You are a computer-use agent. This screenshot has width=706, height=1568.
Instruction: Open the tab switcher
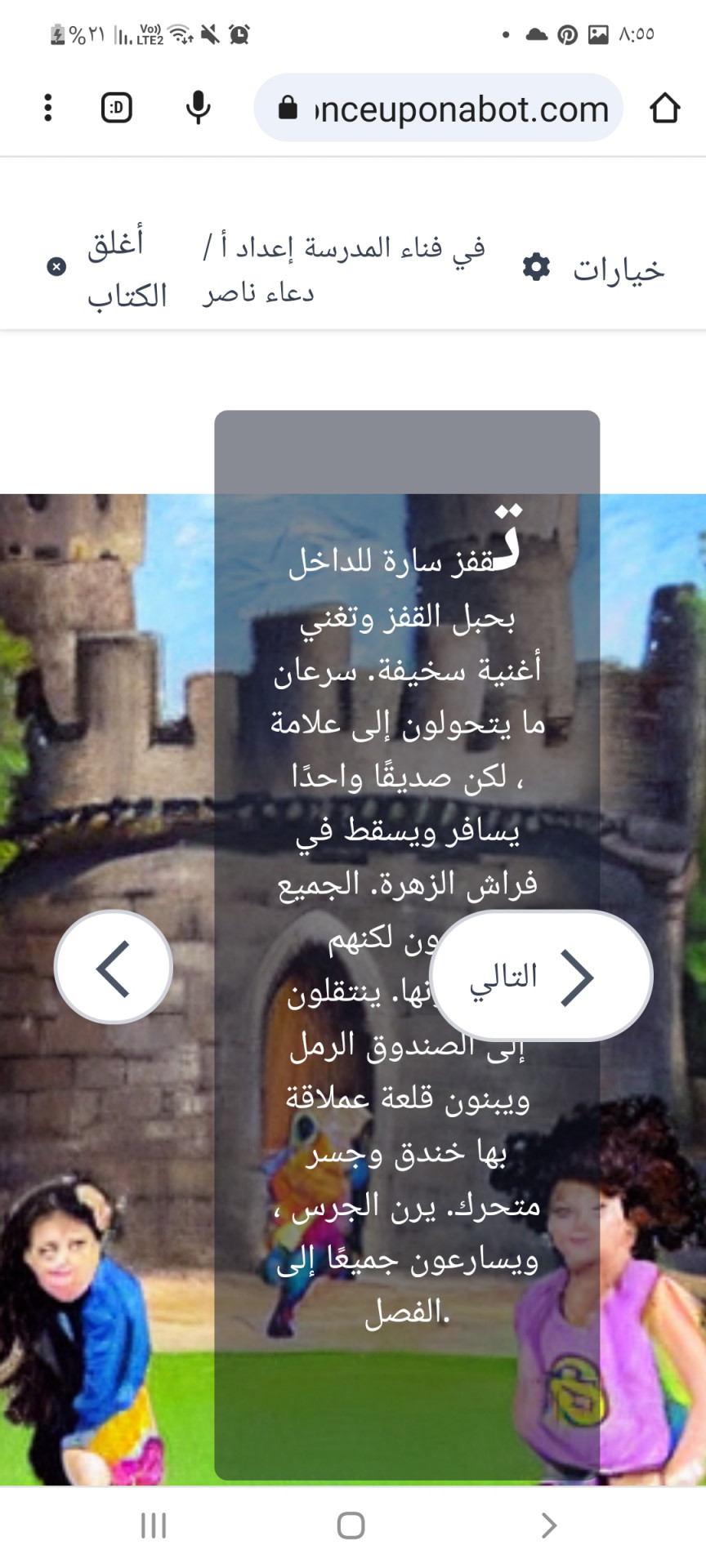click(x=117, y=108)
